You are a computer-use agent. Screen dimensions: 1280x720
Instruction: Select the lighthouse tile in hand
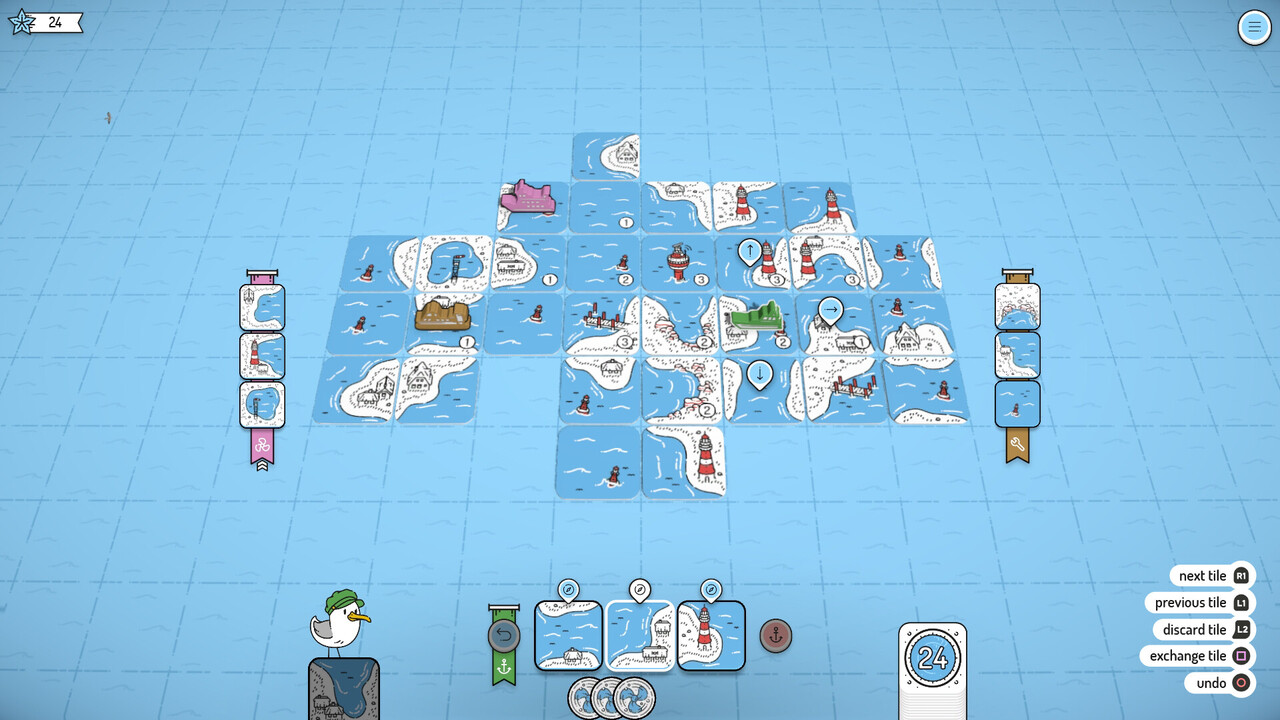click(711, 635)
